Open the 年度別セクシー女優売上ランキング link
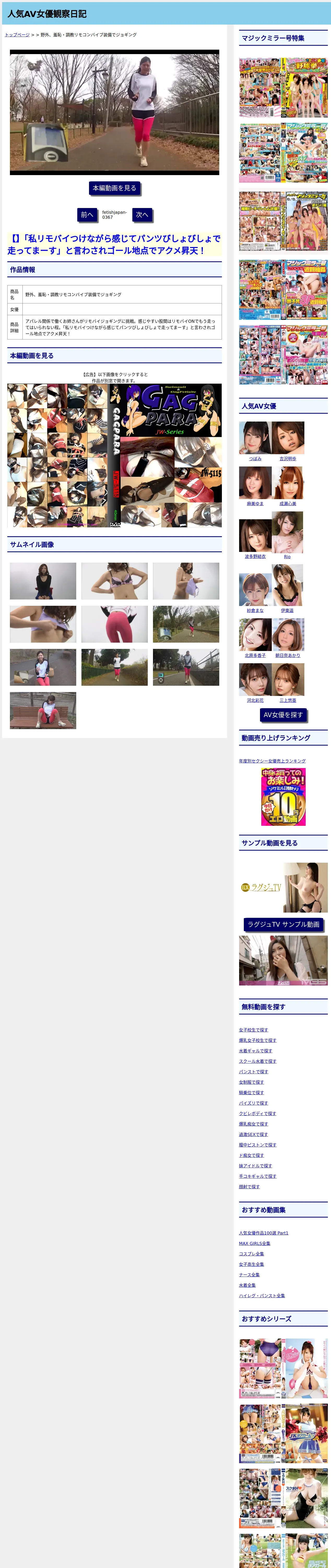Image resolution: width=331 pixels, height=1568 pixels. [x=272, y=761]
